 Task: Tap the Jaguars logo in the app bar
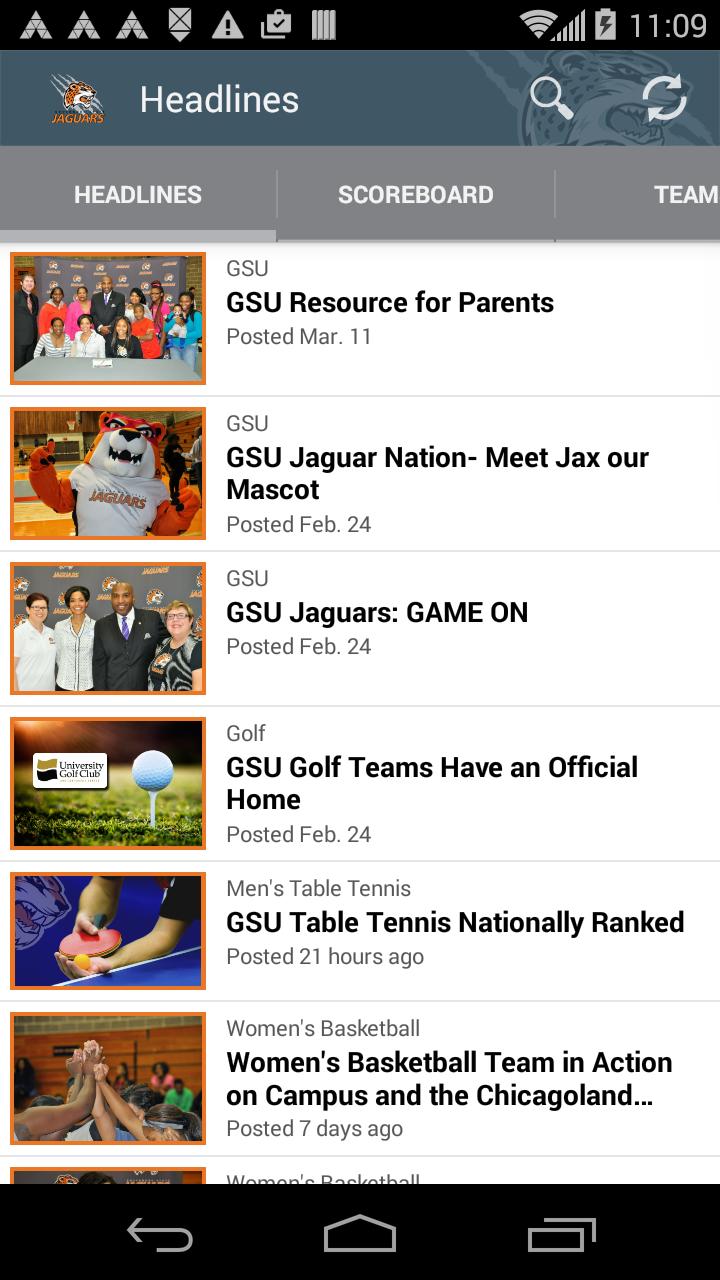(x=78, y=100)
